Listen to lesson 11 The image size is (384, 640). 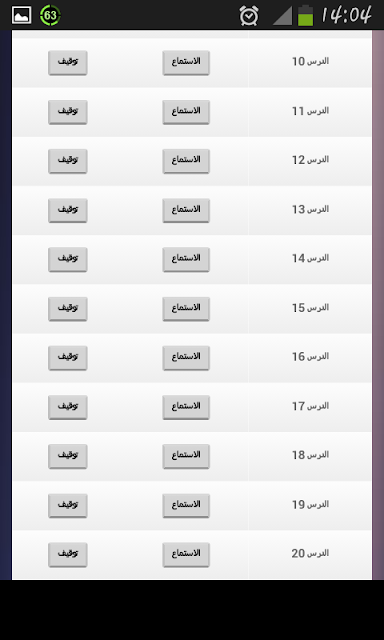[186, 112]
